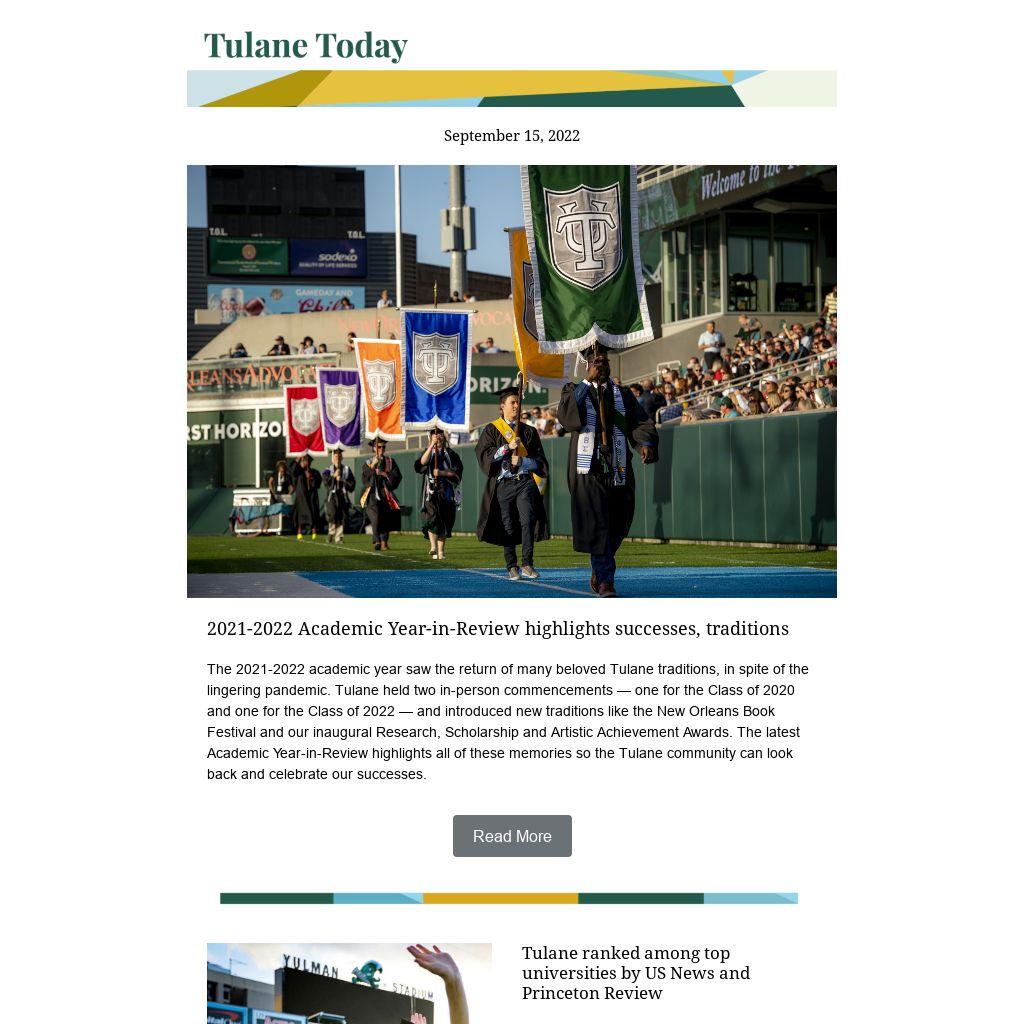This screenshot has height=1024, width=1024.
Task: Open the Yulman Stadium photo story
Action: (x=349, y=984)
